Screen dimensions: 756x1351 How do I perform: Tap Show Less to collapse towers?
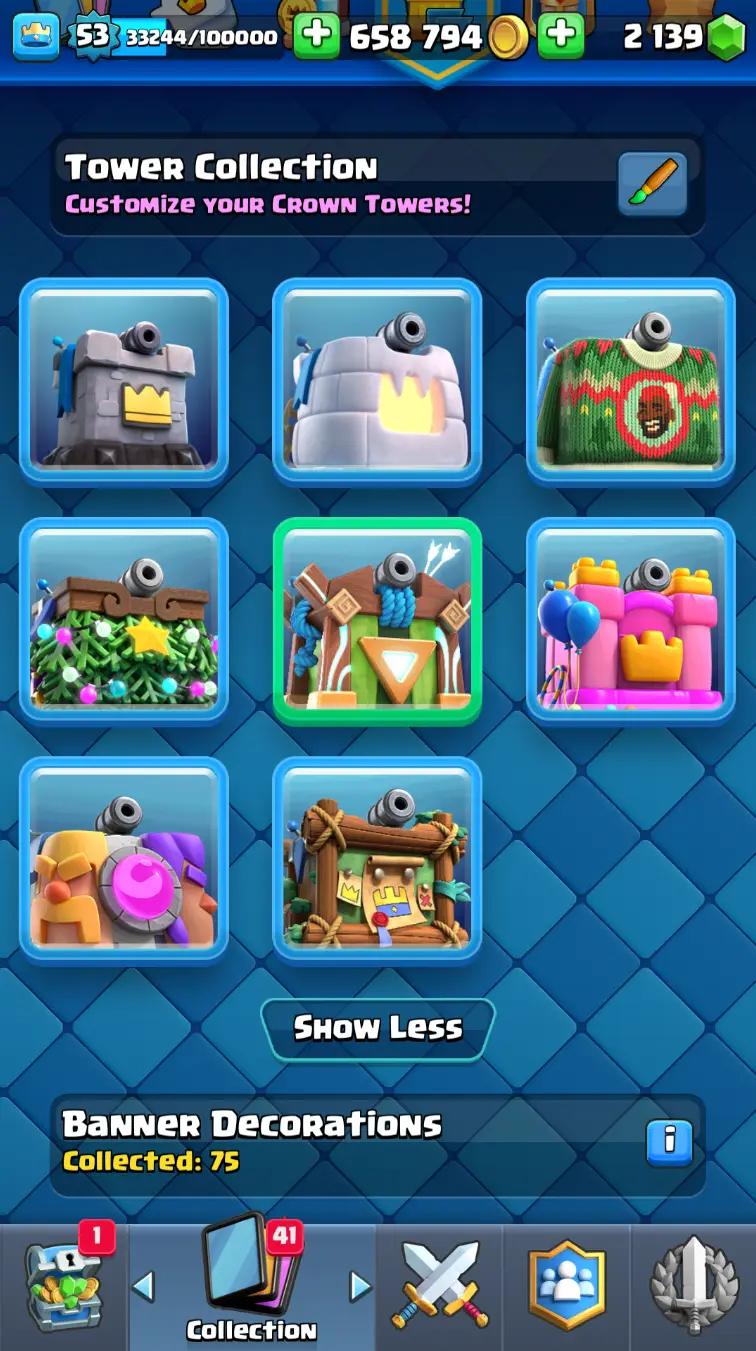(378, 1028)
